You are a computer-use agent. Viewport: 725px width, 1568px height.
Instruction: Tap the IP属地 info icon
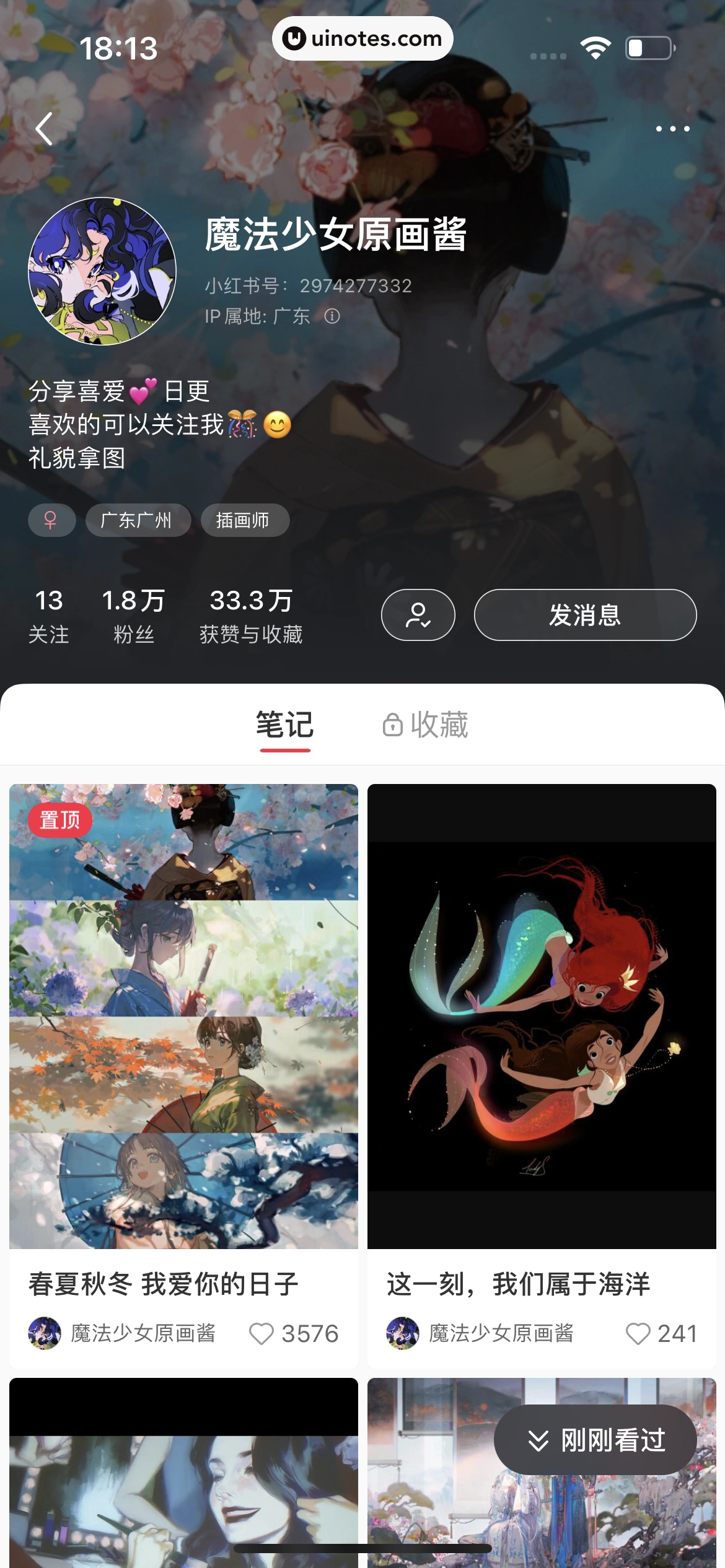coord(333,317)
